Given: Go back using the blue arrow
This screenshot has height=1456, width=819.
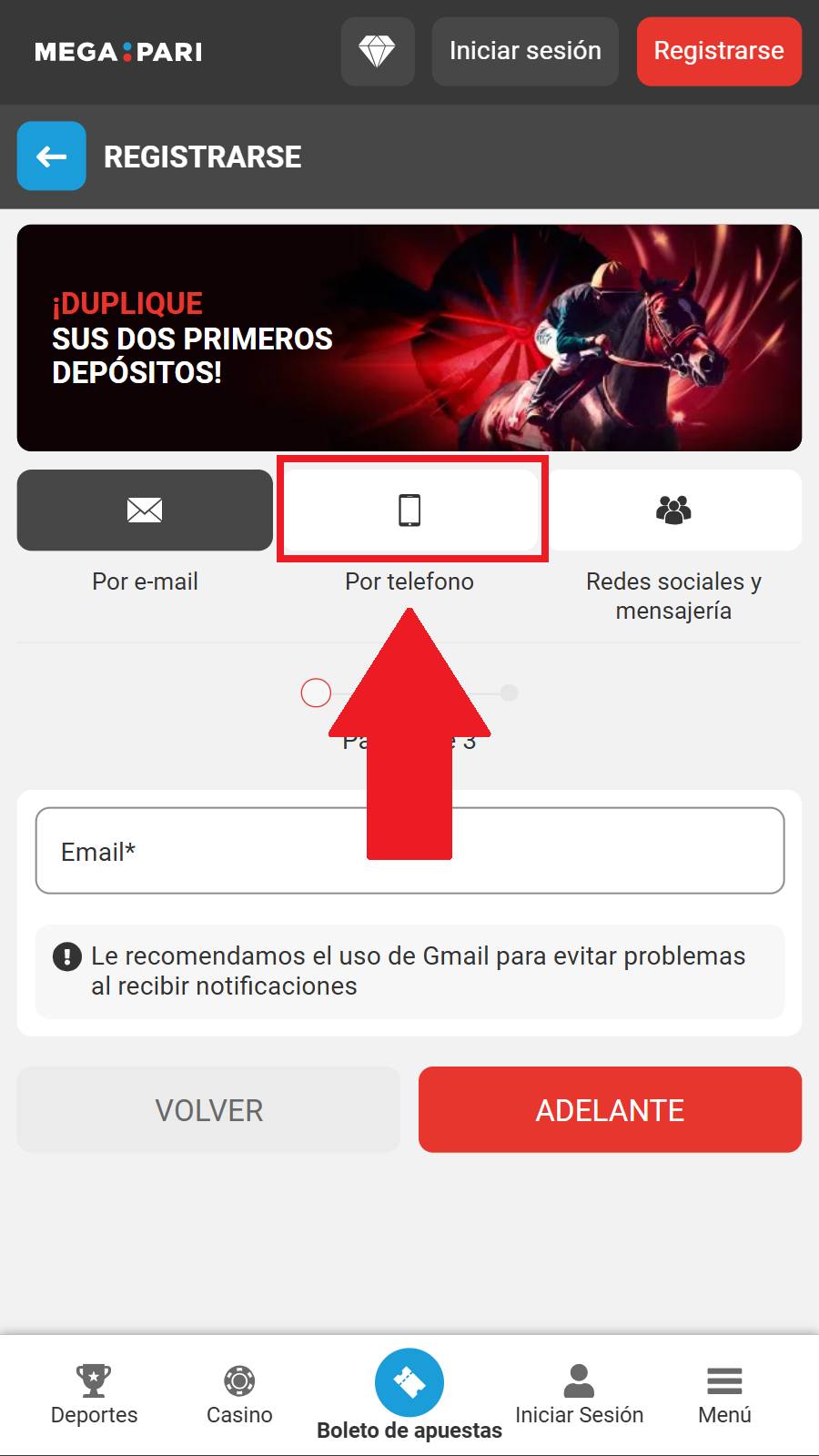Looking at the screenshot, I should coord(52,157).
